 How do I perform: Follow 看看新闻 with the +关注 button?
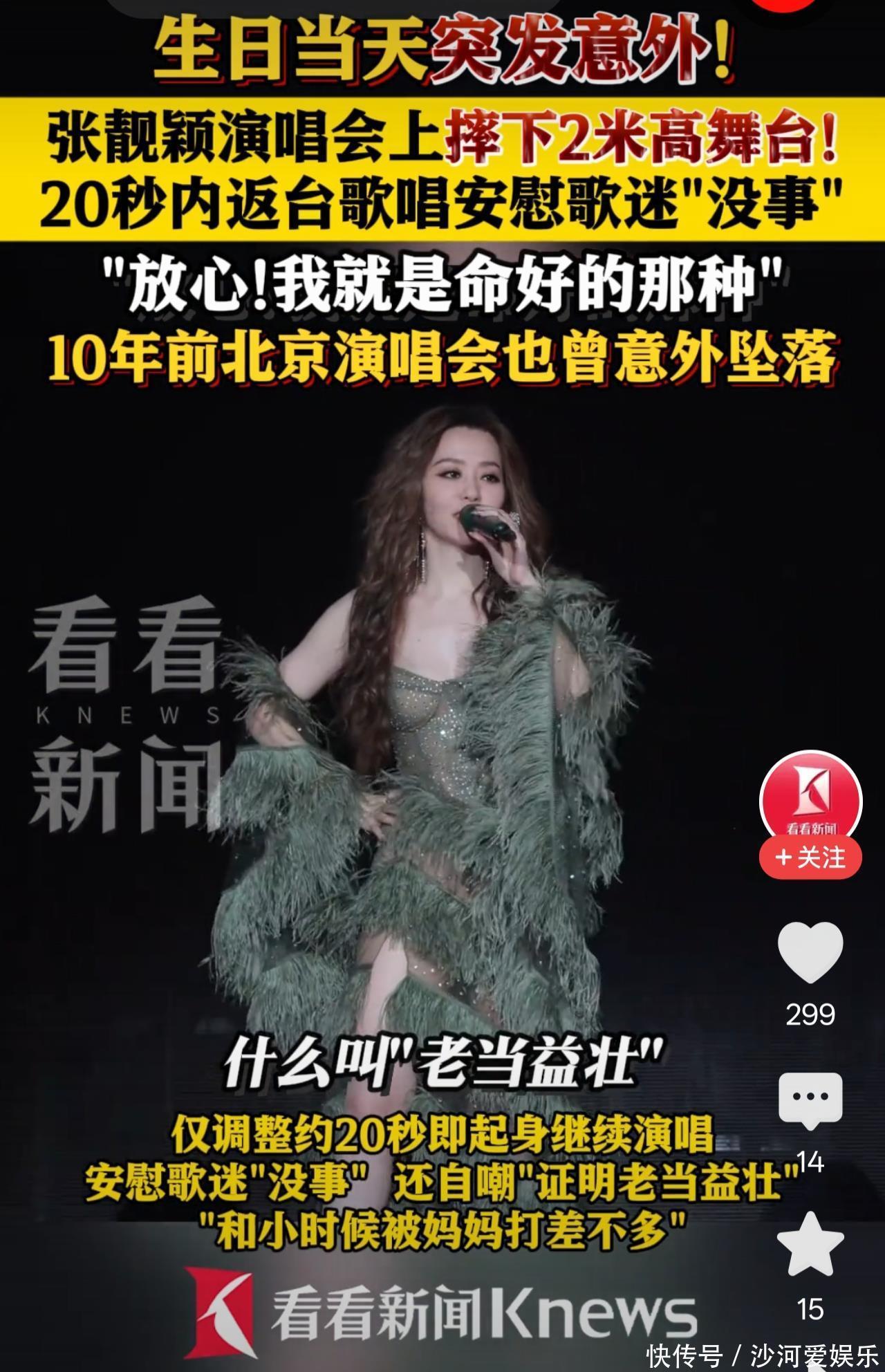point(810,858)
